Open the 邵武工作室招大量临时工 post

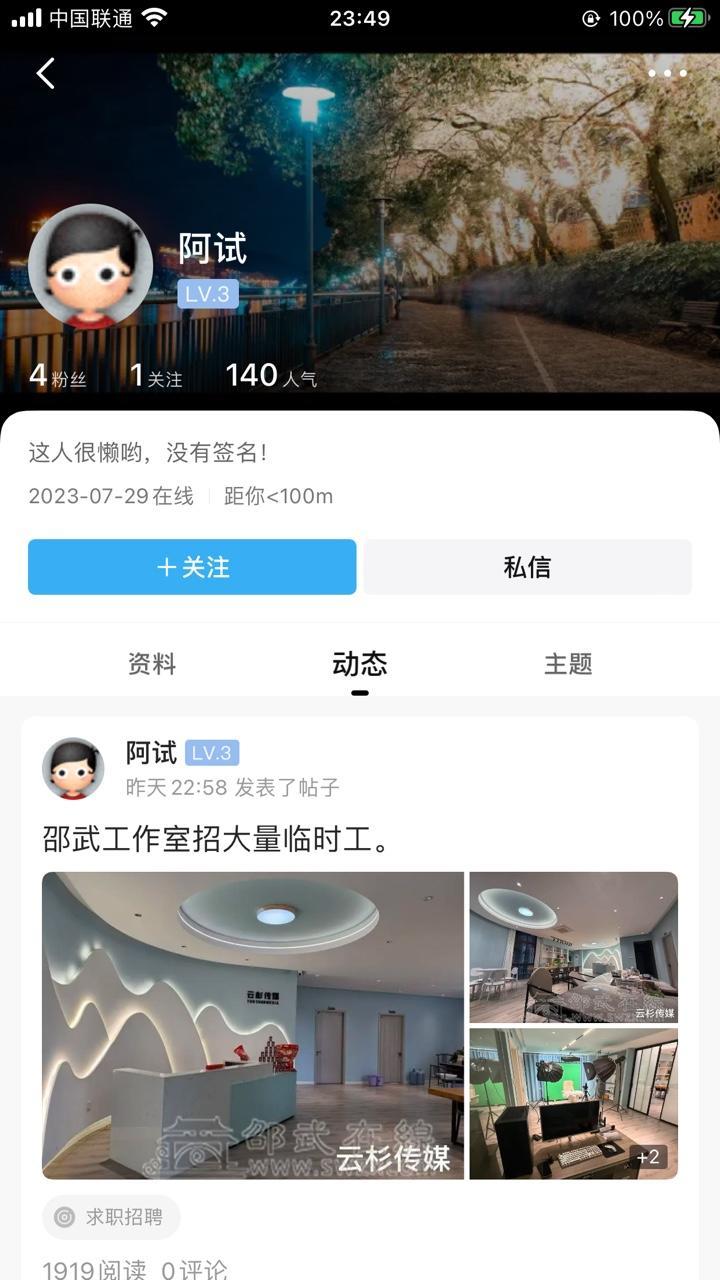216,838
